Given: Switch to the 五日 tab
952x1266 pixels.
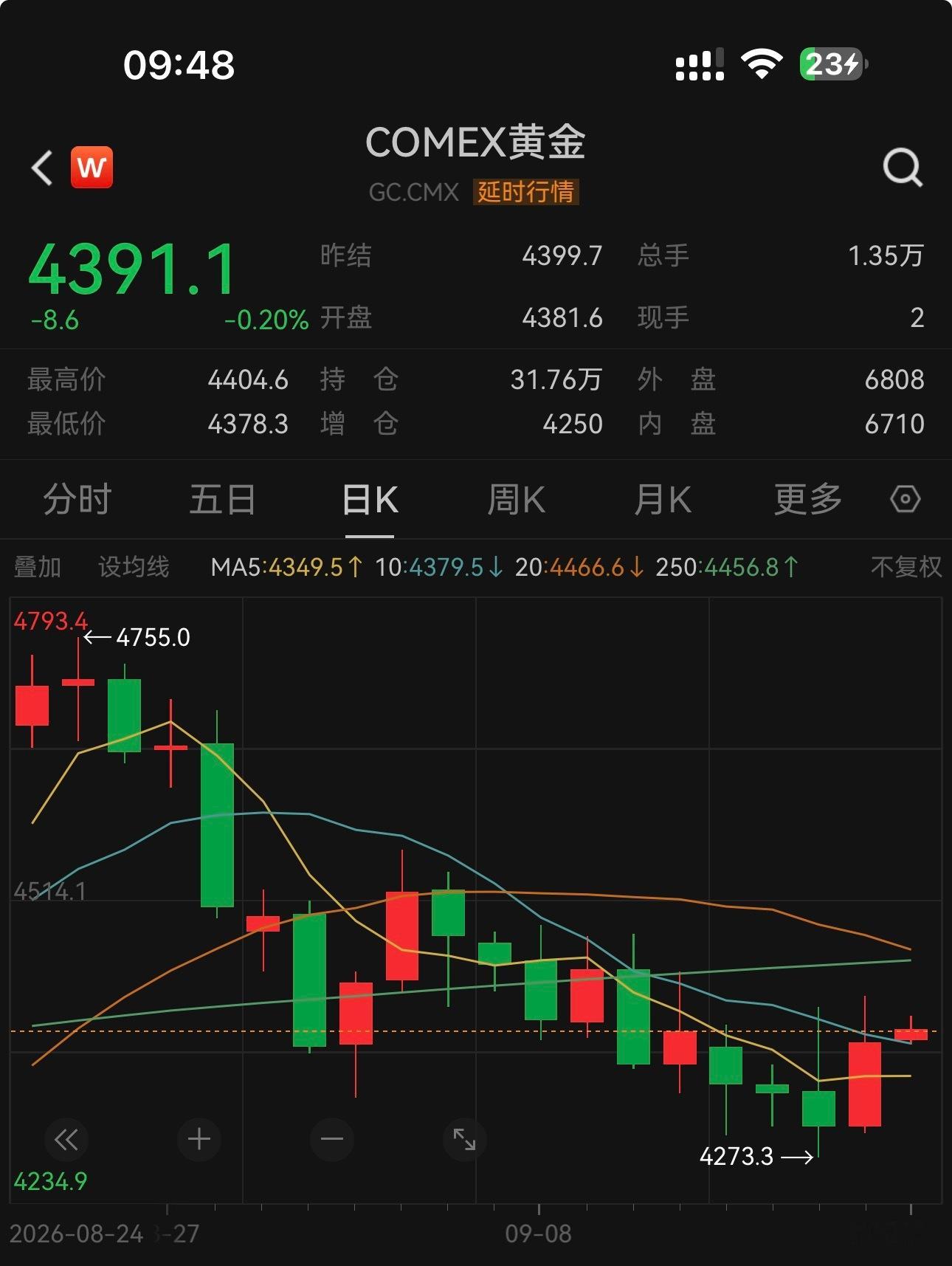Looking at the screenshot, I should click(x=223, y=500).
